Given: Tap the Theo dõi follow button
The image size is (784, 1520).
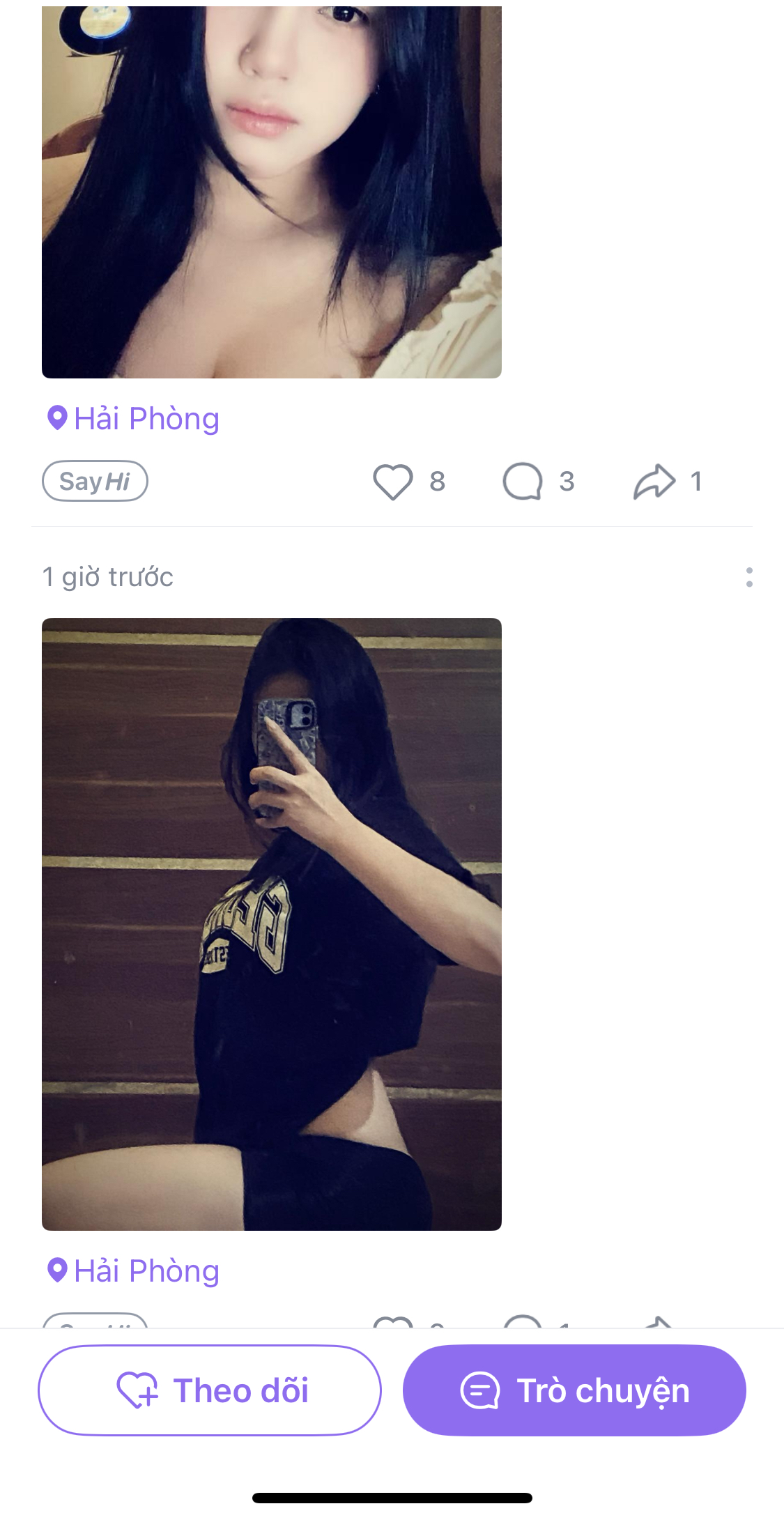Looking at the screenshot, I should pyautogui.click(x=209, y=1390).
